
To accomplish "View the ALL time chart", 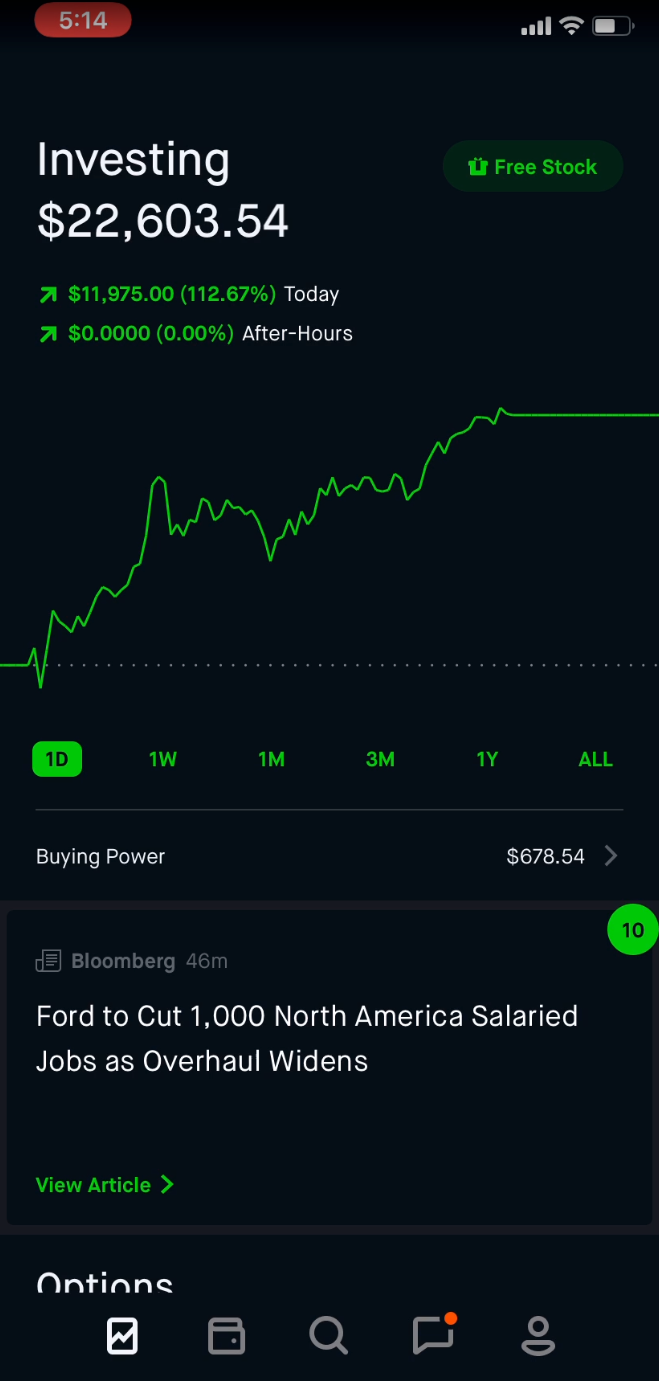I will 595,759.
